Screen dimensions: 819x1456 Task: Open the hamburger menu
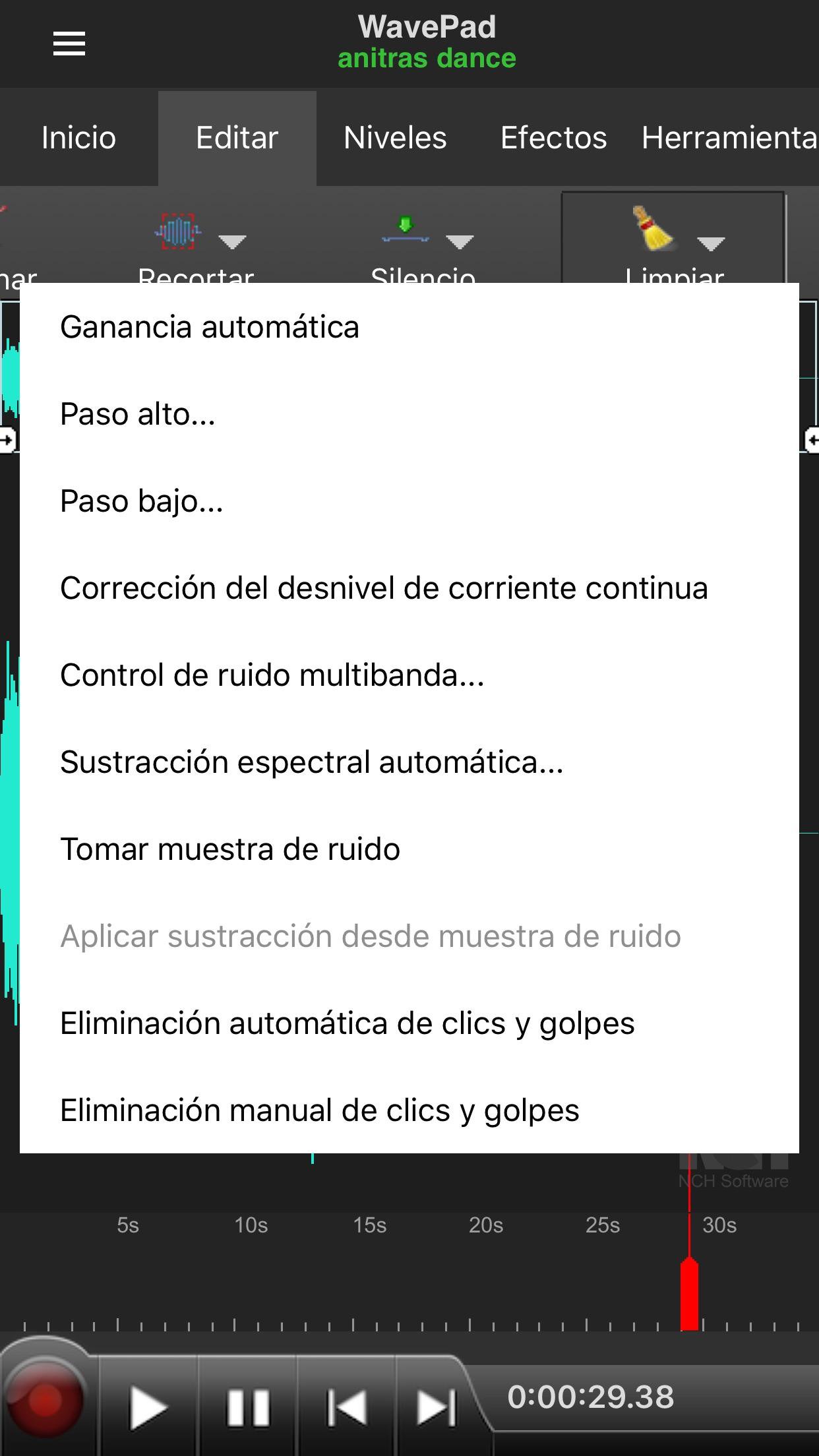(69, 44)
